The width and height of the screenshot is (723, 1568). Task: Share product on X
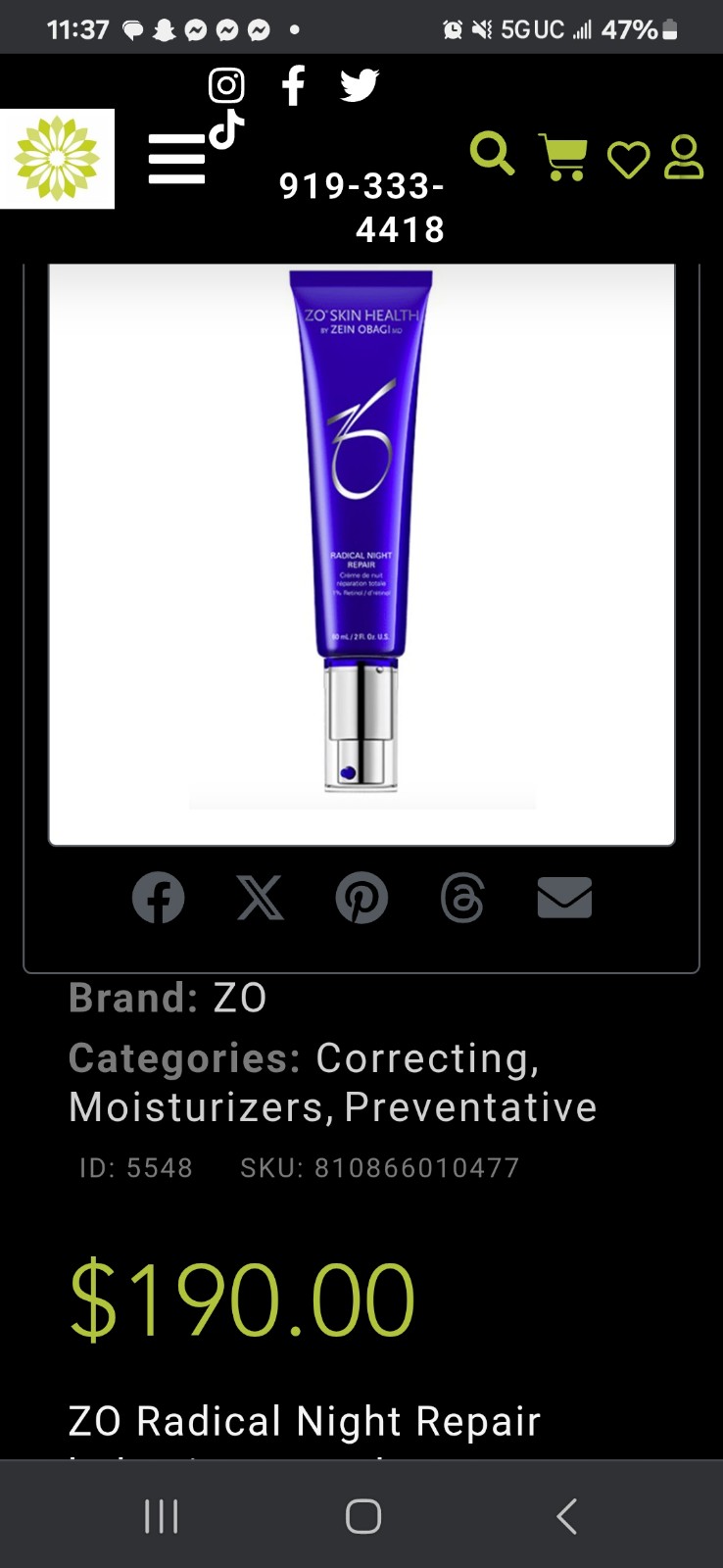pyautogui.click(x=261, y=898)
